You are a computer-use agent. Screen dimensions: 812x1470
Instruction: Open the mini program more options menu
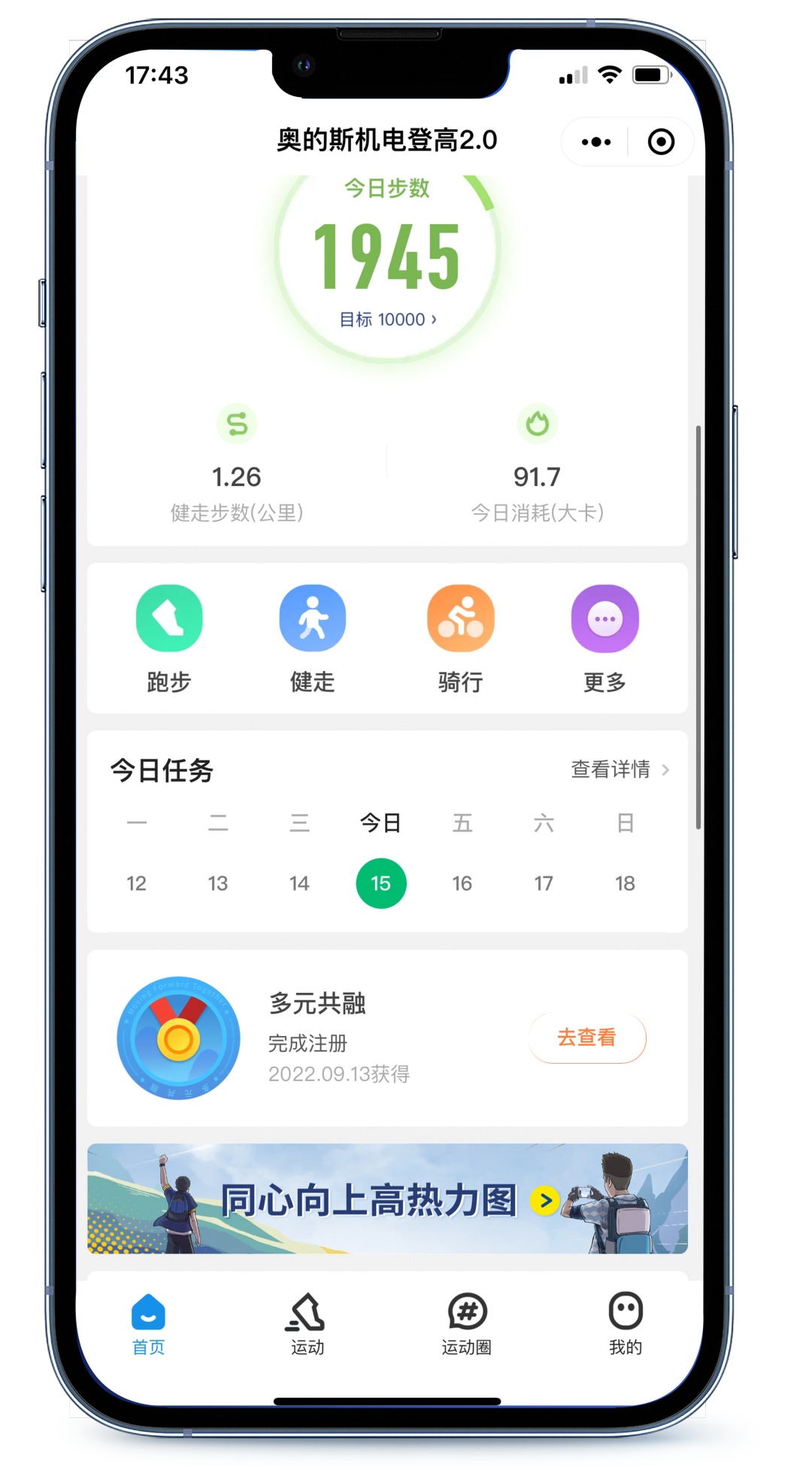tap(596, 141)
